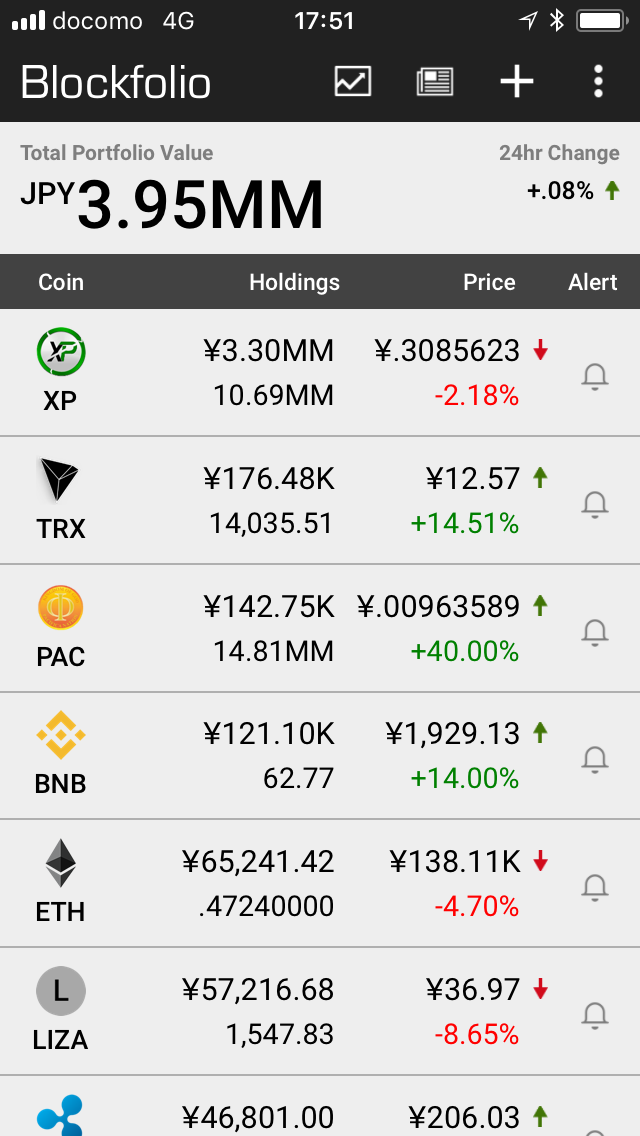Image resolution: width=640 pixels, height=1136 pixels.
Task: Open the LIZA coin row
Action: [x=320, y=1011]
